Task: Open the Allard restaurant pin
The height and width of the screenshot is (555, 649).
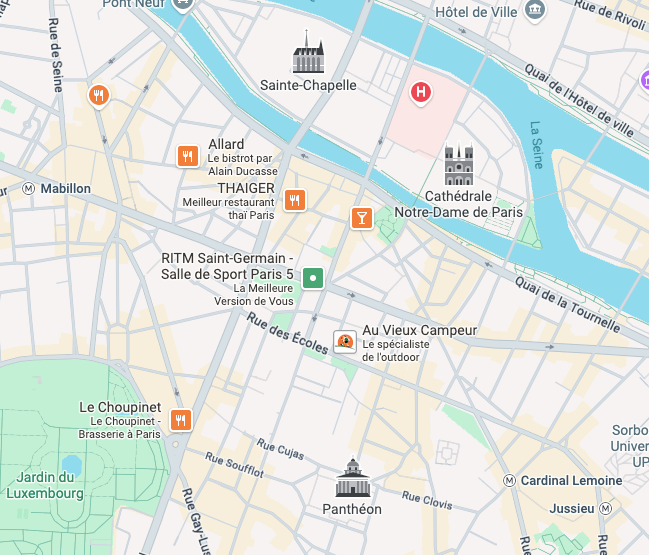Action: 187,156
